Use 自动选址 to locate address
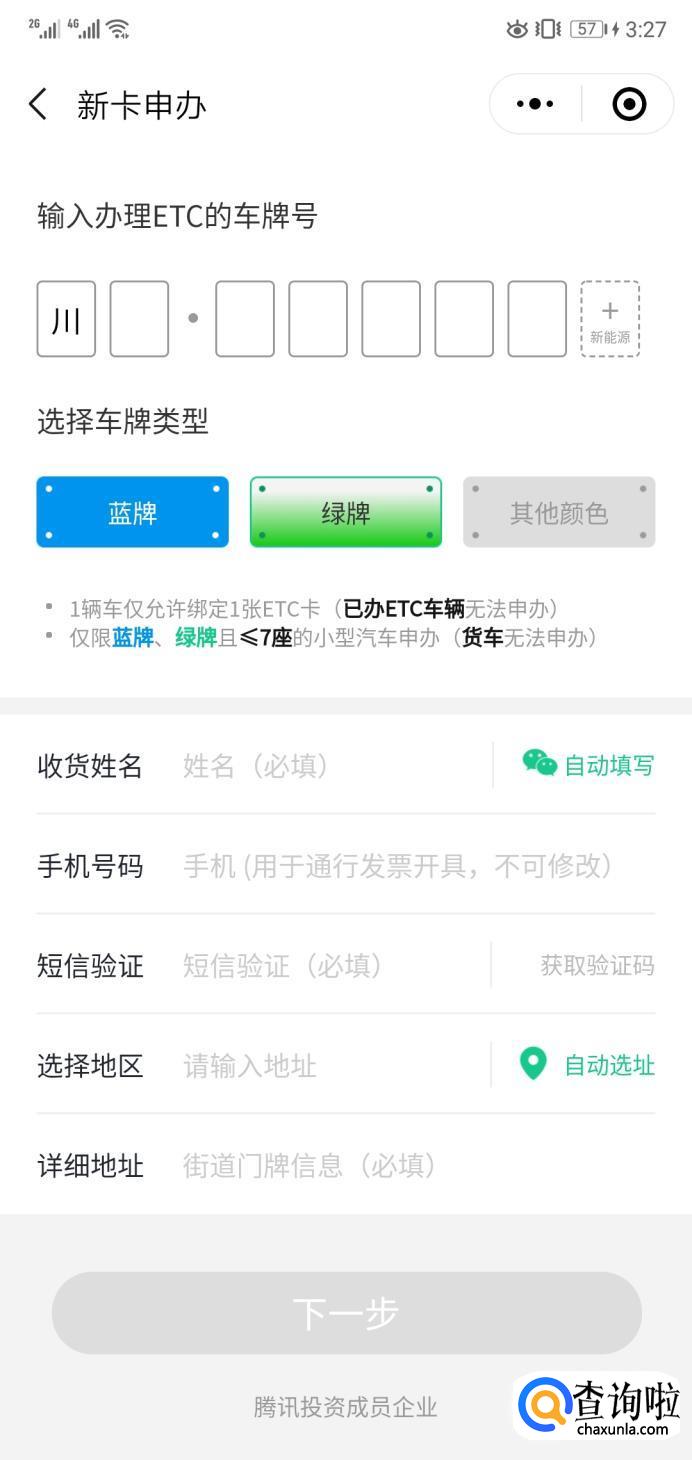 pyautogui.click(x=588, y=1065)
